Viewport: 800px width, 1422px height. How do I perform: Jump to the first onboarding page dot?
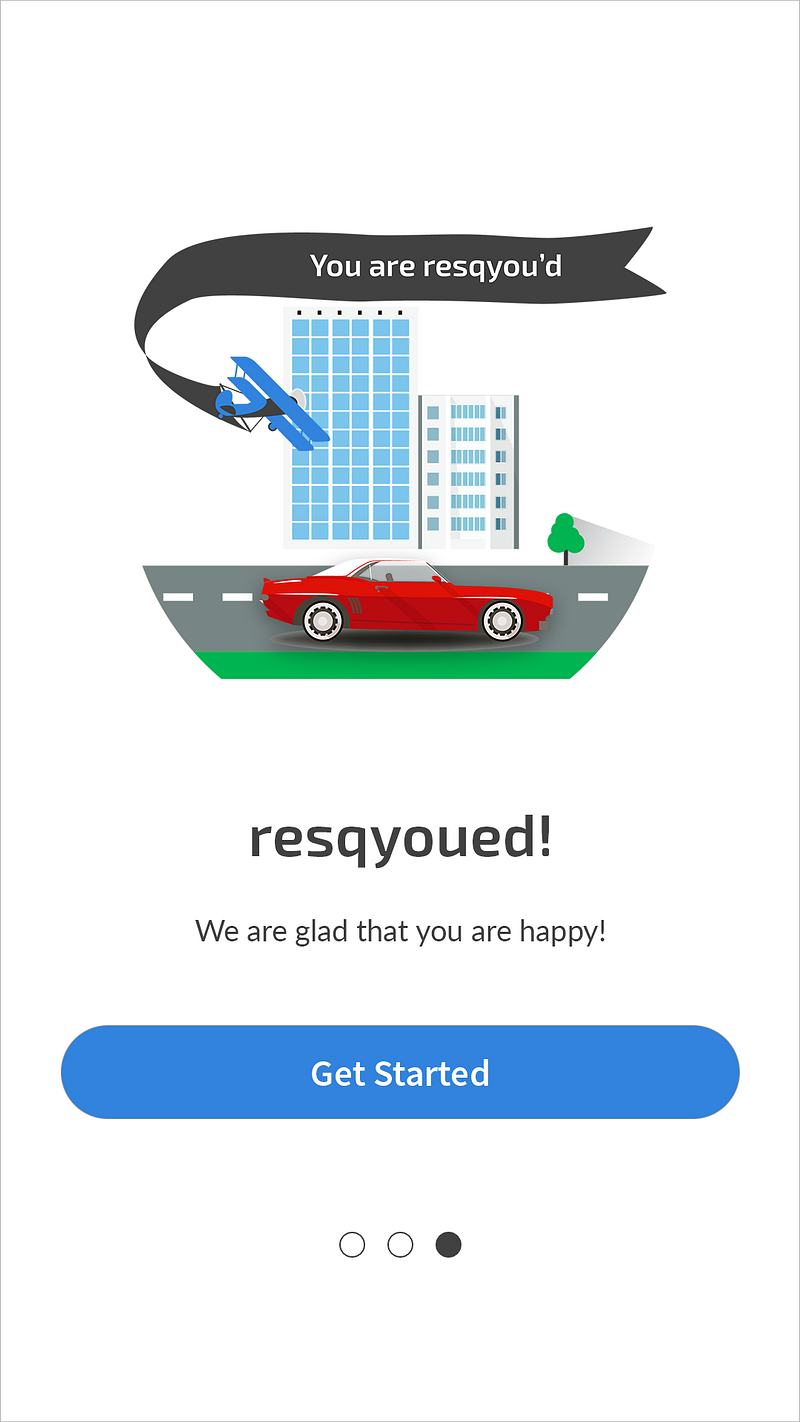point(352,1245)
